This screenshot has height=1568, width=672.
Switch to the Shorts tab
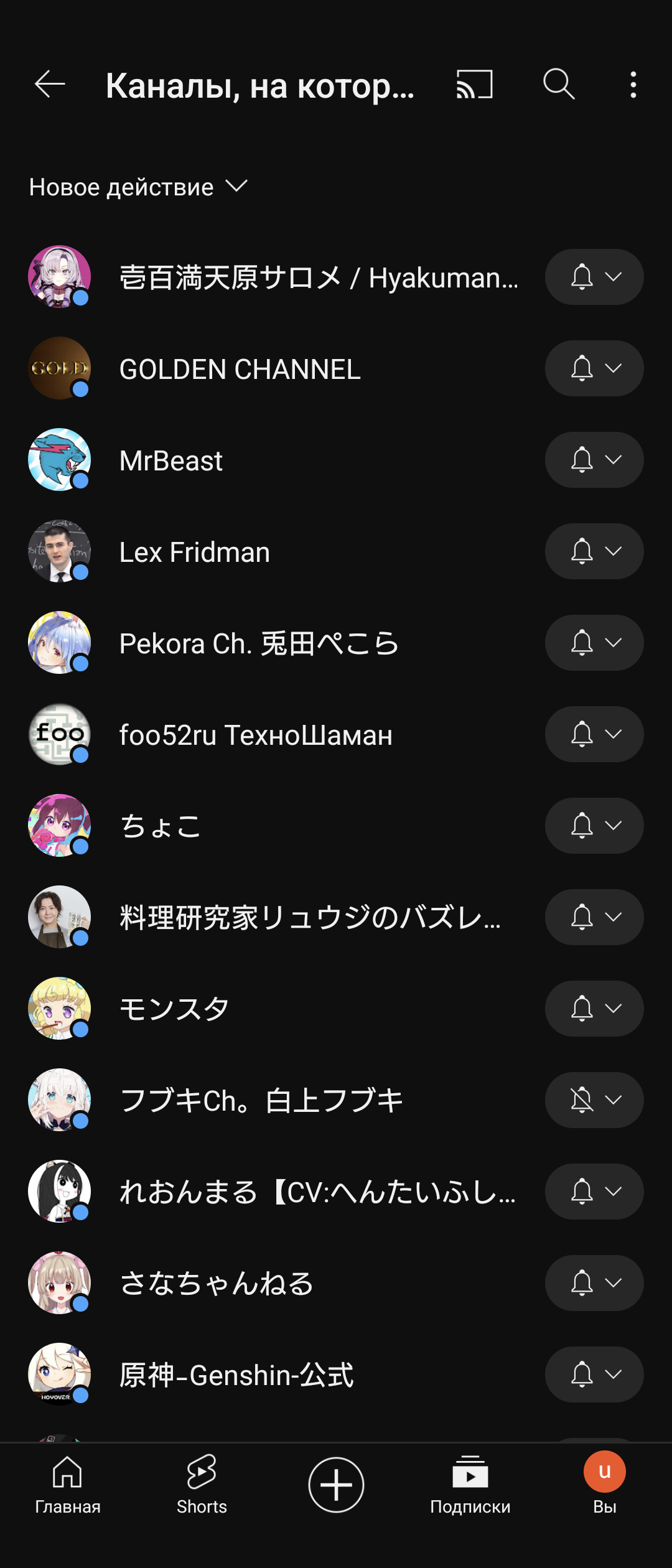[x=202, y=1485]
